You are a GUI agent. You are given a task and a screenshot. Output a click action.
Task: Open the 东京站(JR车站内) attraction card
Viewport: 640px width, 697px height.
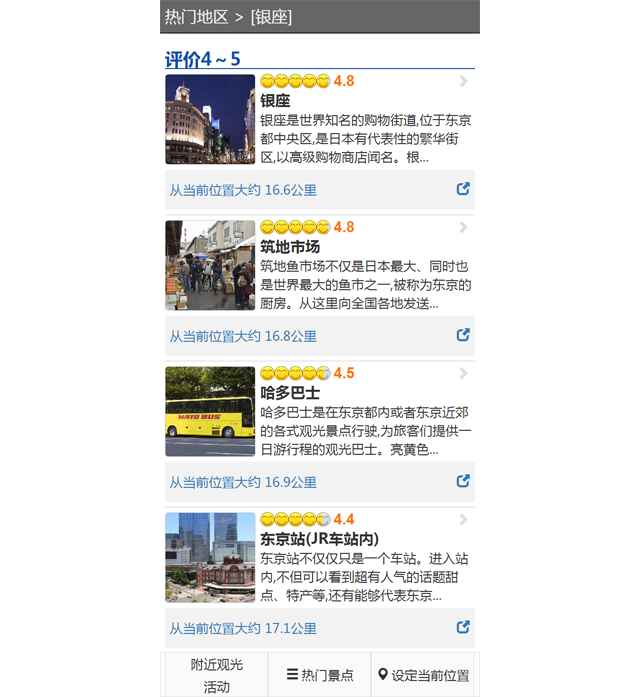pyautogui.click(x=318, y=558)
